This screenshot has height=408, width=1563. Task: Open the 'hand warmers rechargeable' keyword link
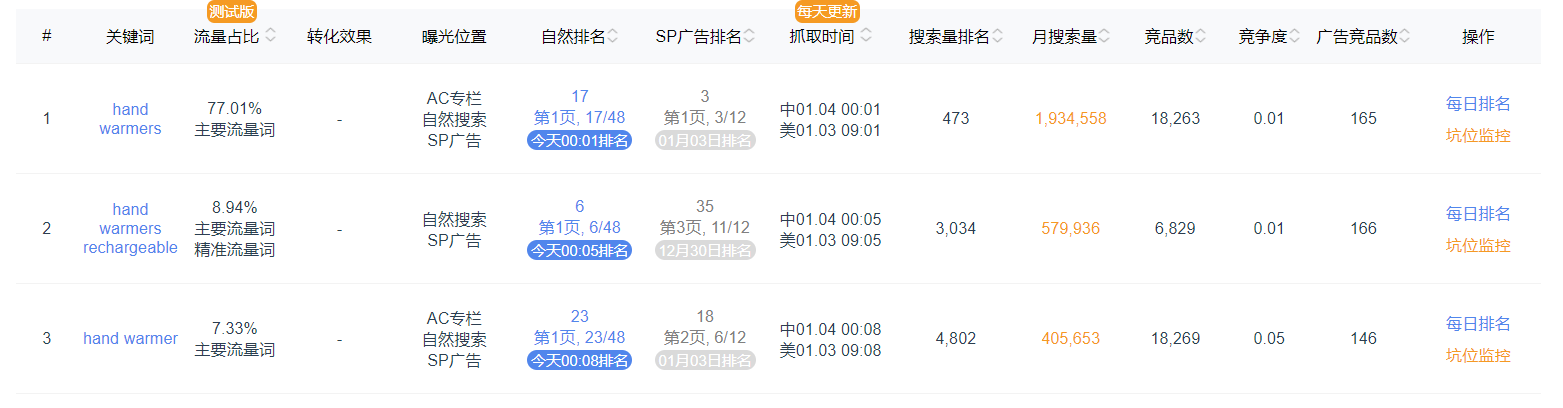click(130, 229)
